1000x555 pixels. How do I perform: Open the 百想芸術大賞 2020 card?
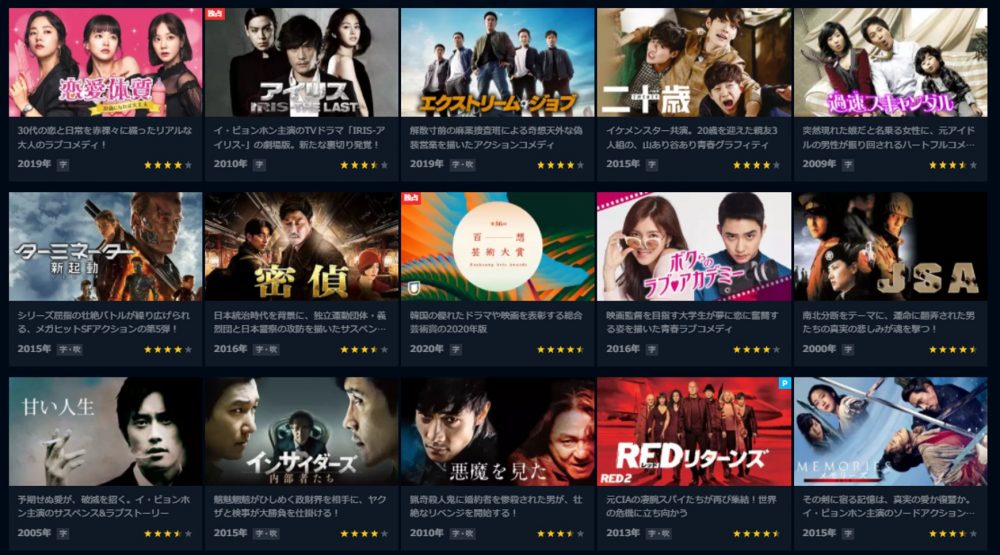click(x=497, y=247)
